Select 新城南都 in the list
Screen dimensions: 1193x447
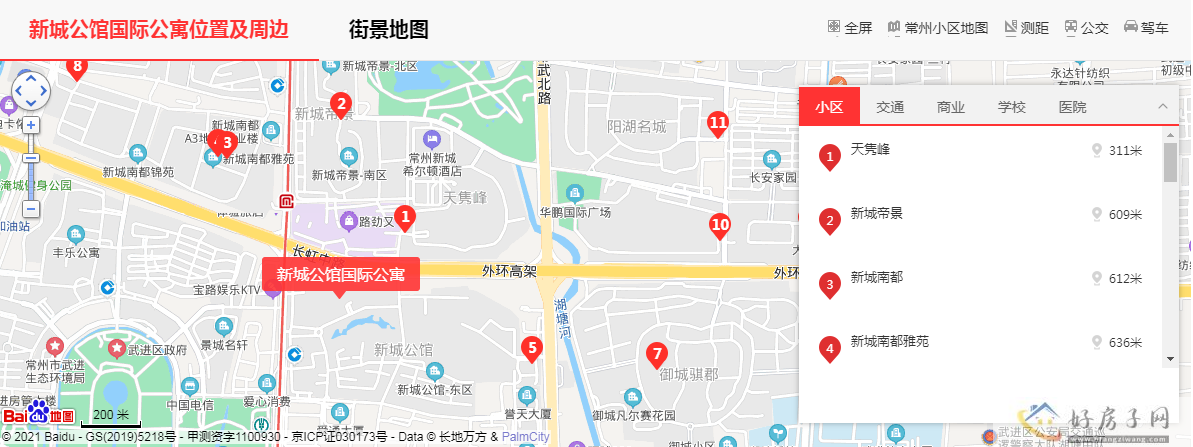(876, 277)
